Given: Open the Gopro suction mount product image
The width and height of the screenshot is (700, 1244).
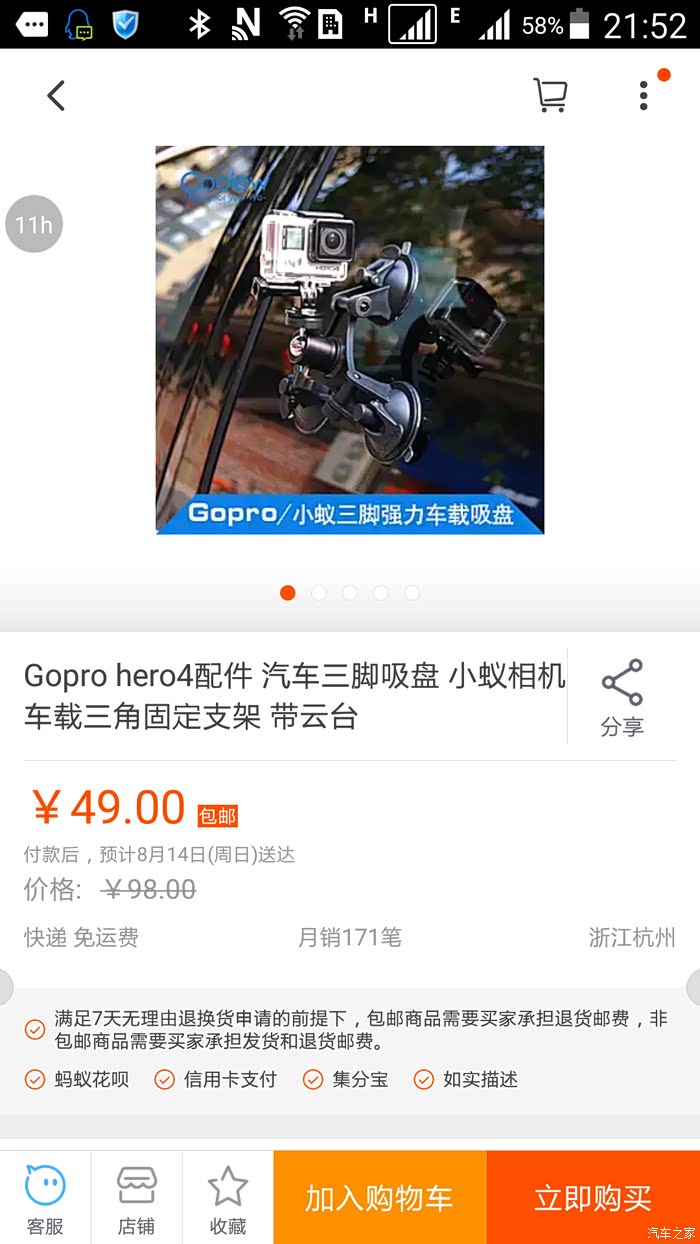Looking at the screenshot, I should (350, 340).
